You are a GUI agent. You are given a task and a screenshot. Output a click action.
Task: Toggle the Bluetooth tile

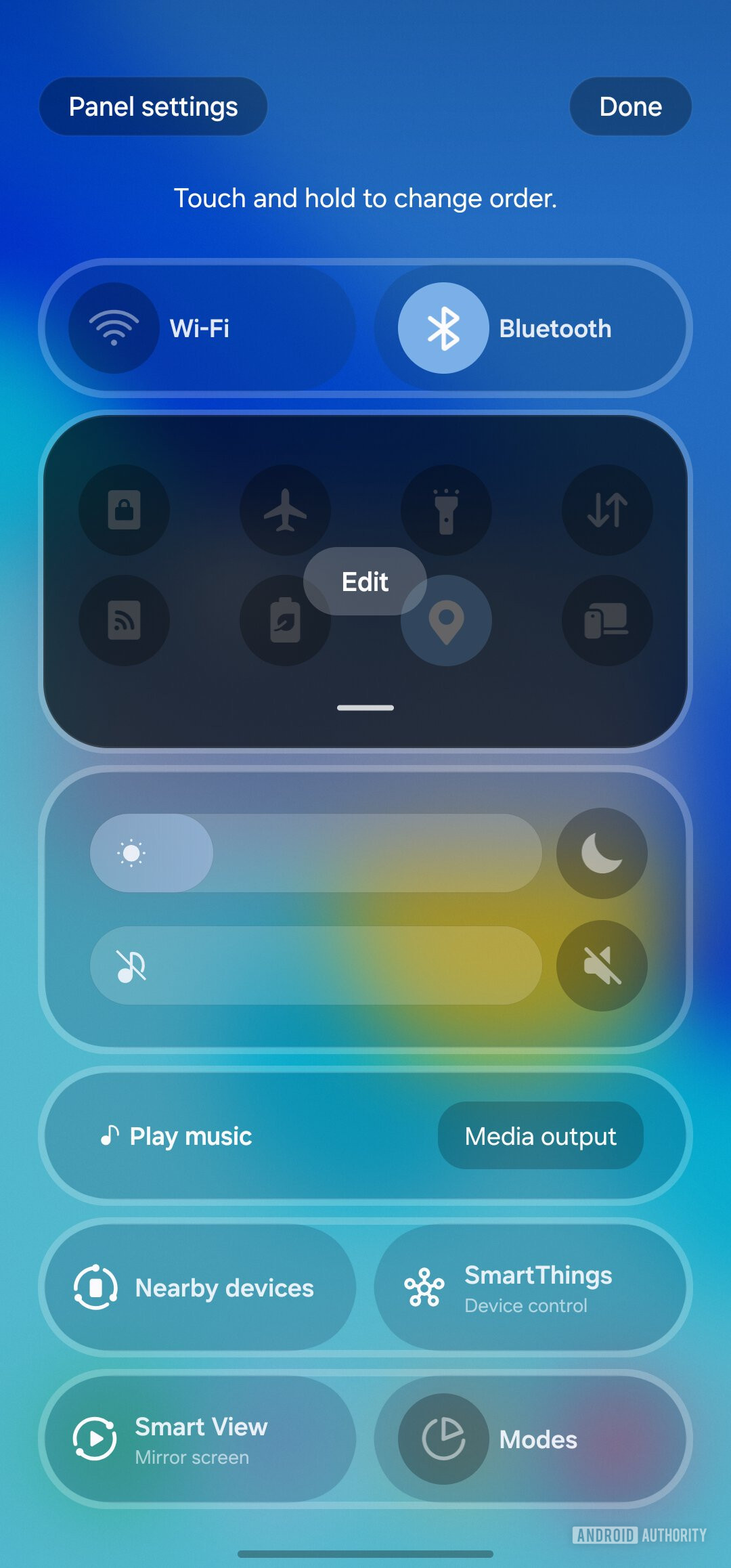point(443,328)
